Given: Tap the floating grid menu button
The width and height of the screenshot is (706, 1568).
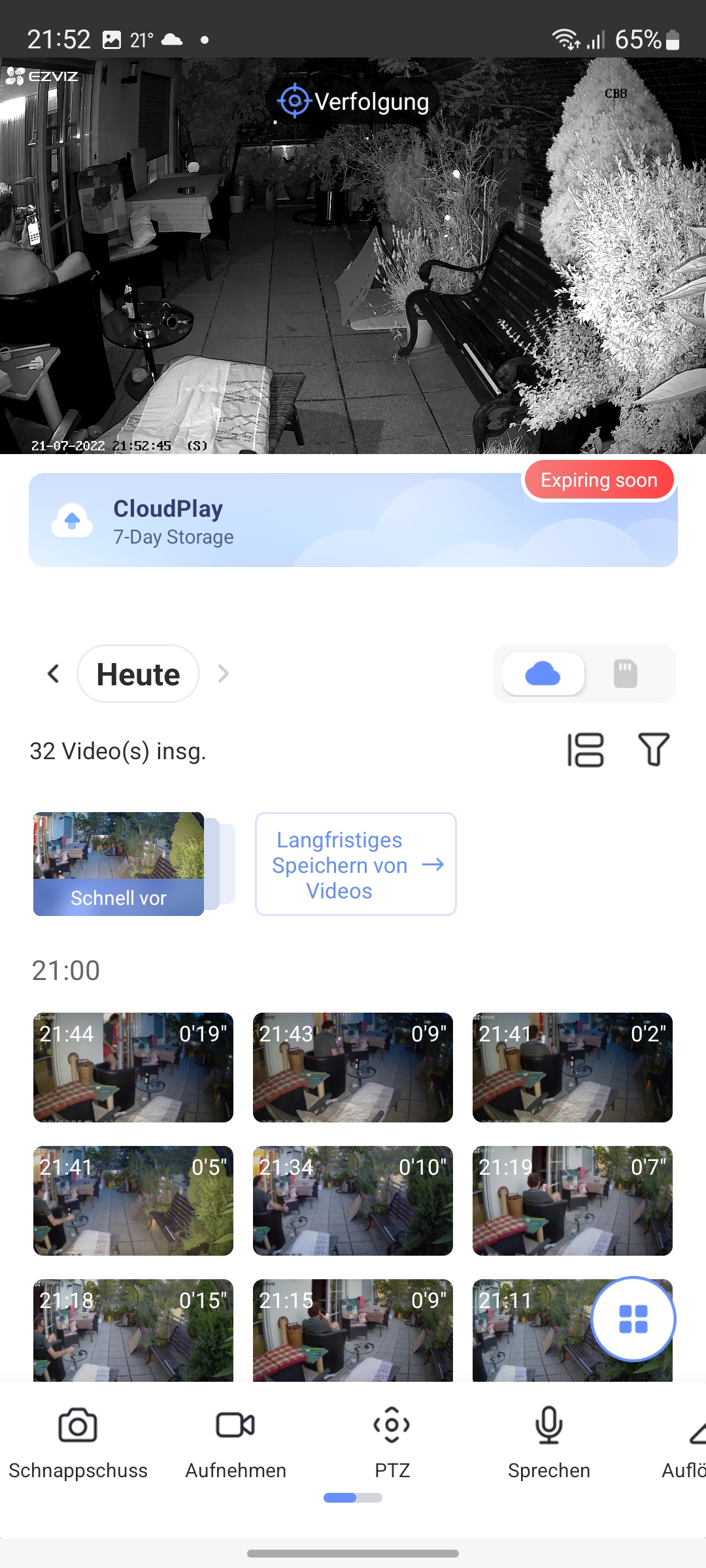Looking at the screenshot, I should click(x=633, y=1318).
